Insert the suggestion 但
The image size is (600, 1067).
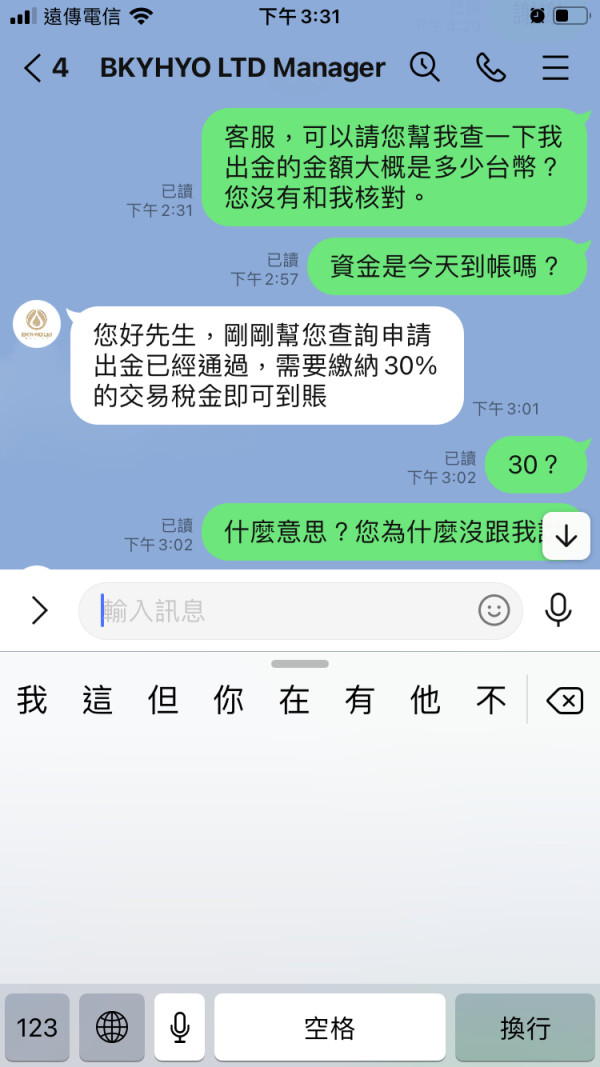[x=163, y=700]
